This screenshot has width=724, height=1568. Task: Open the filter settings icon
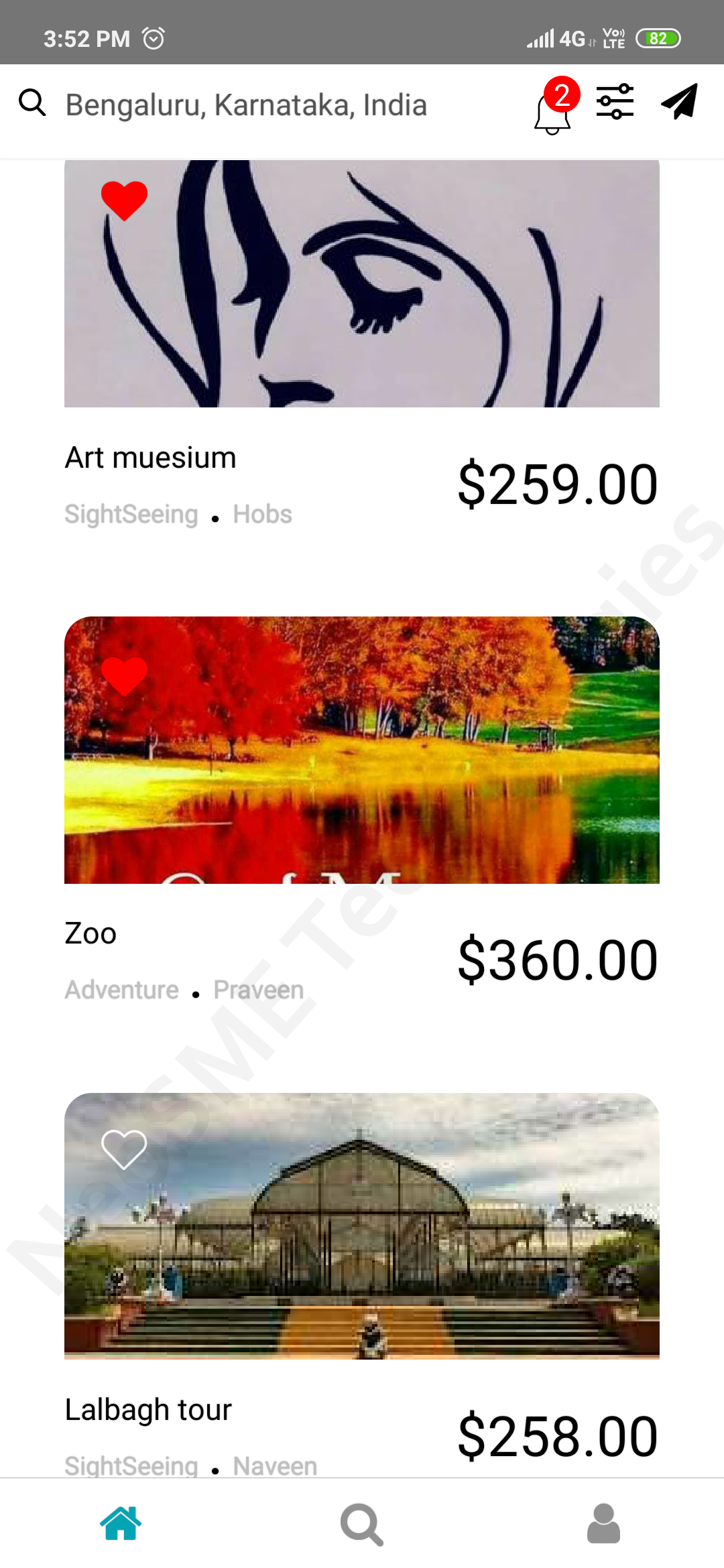point(614,102)
